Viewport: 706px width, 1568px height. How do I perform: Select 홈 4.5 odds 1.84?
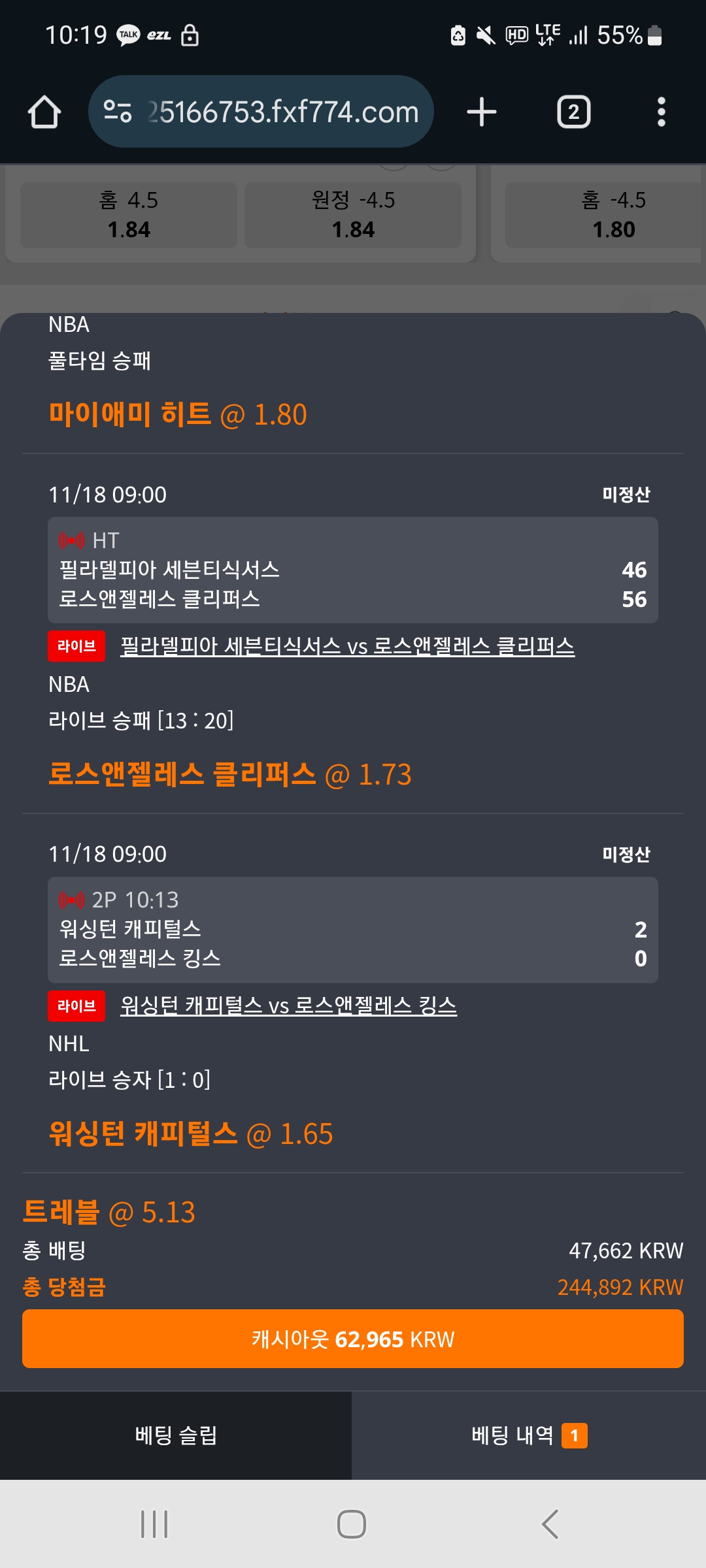tap(129, 215)
